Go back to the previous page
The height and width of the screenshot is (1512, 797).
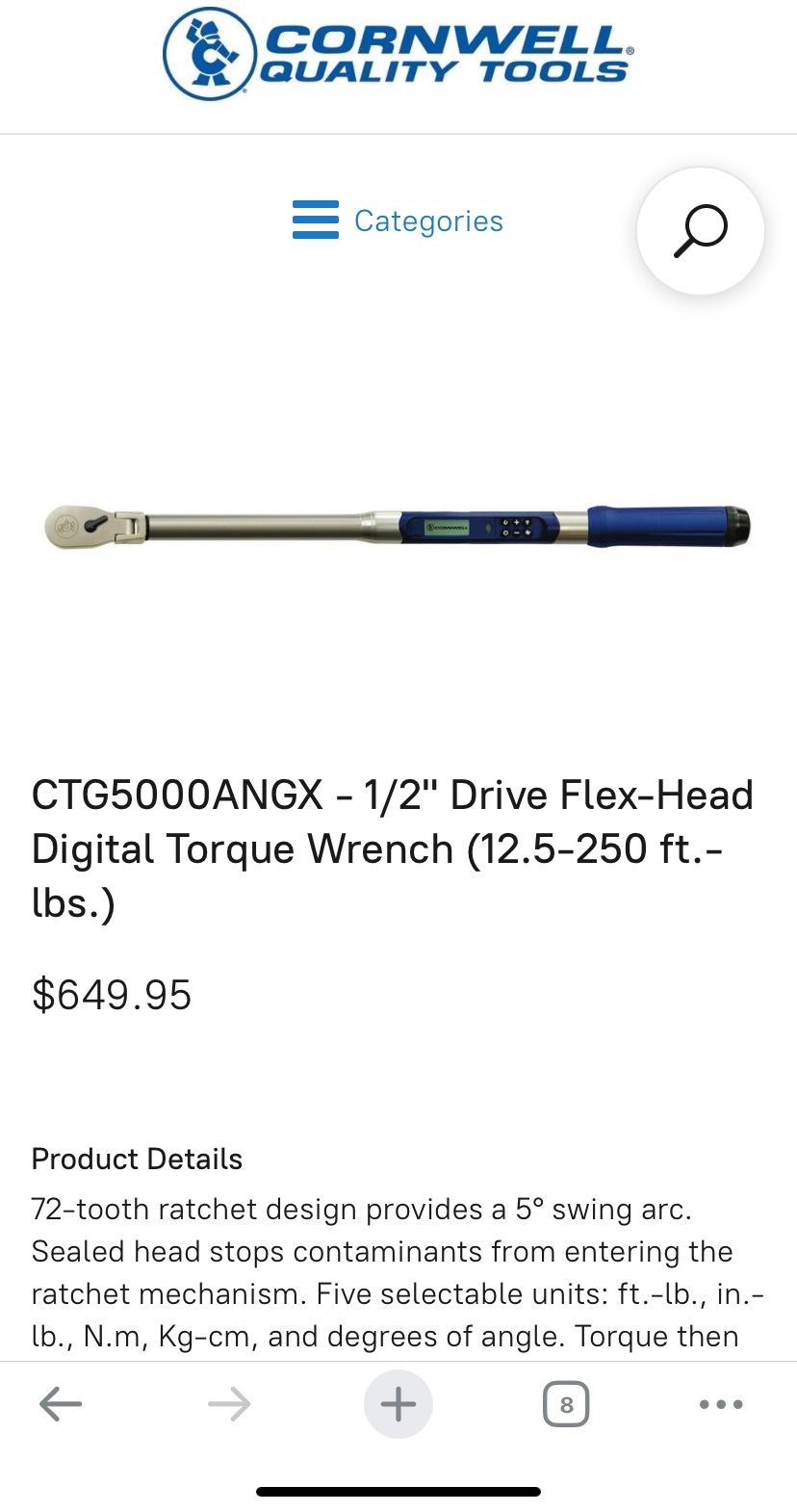click(61, 1404)
